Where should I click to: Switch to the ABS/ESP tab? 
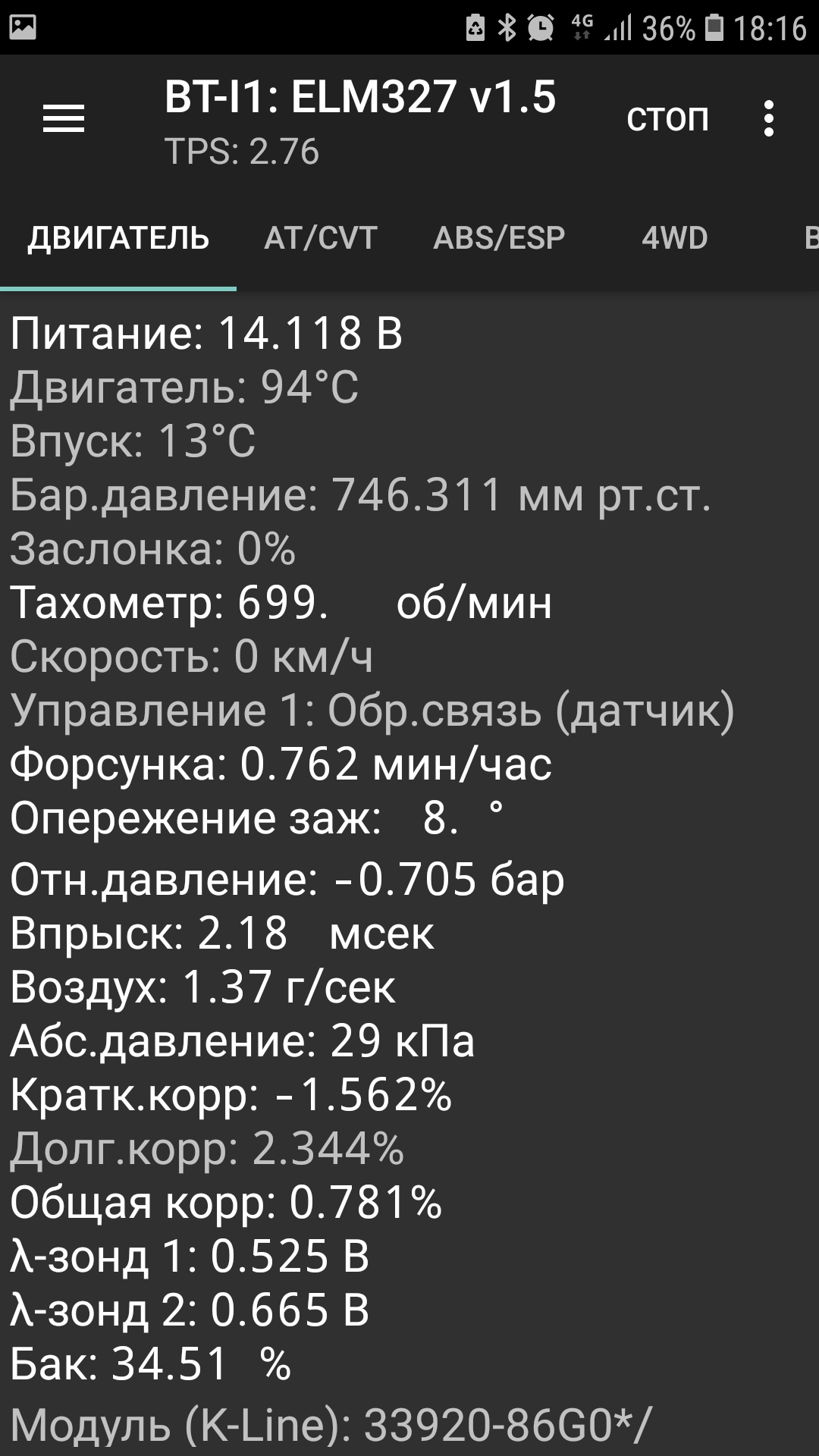(499, 238)
